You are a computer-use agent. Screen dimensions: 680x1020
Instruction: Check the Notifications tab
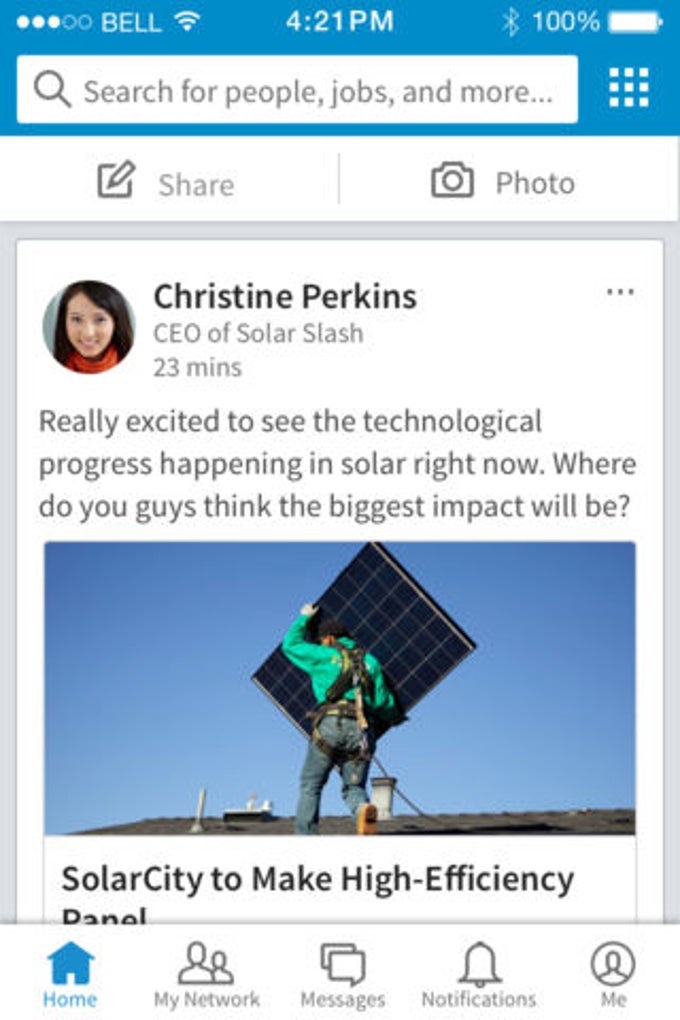click(x=478, y=974)
